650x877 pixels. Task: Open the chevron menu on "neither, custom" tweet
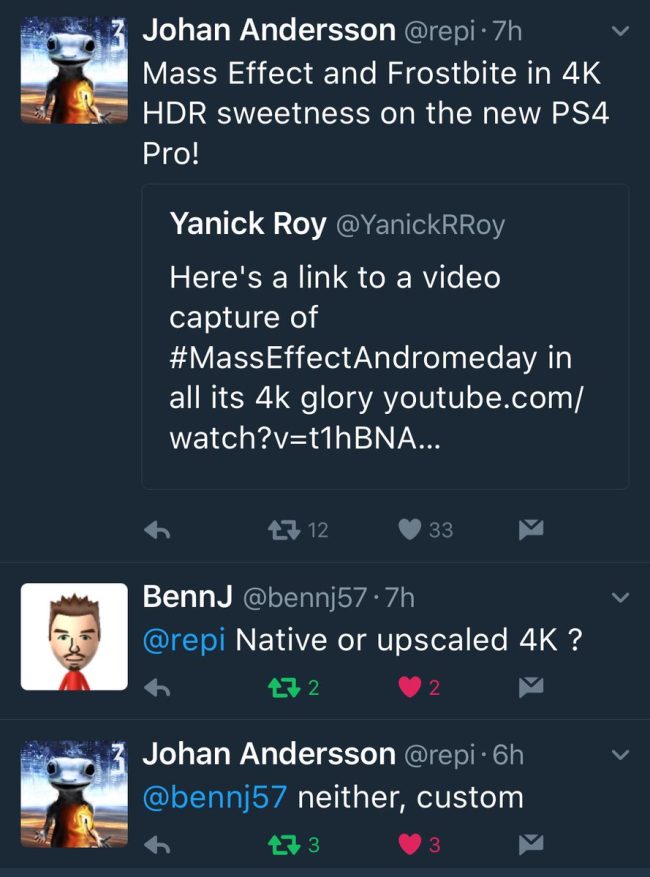coord(620,755)
